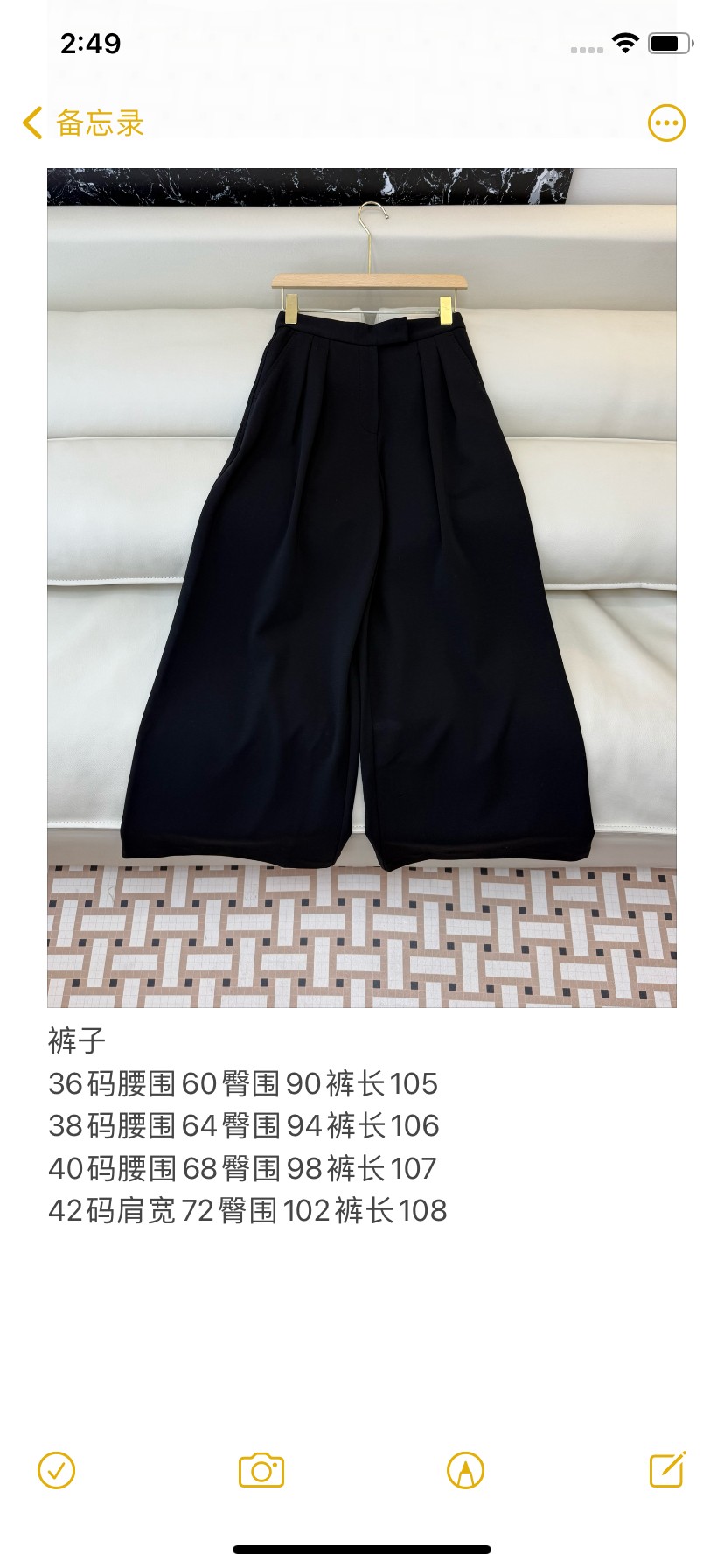Compose a new note
Screen dimensions: 724x1568
(668, 1469)
